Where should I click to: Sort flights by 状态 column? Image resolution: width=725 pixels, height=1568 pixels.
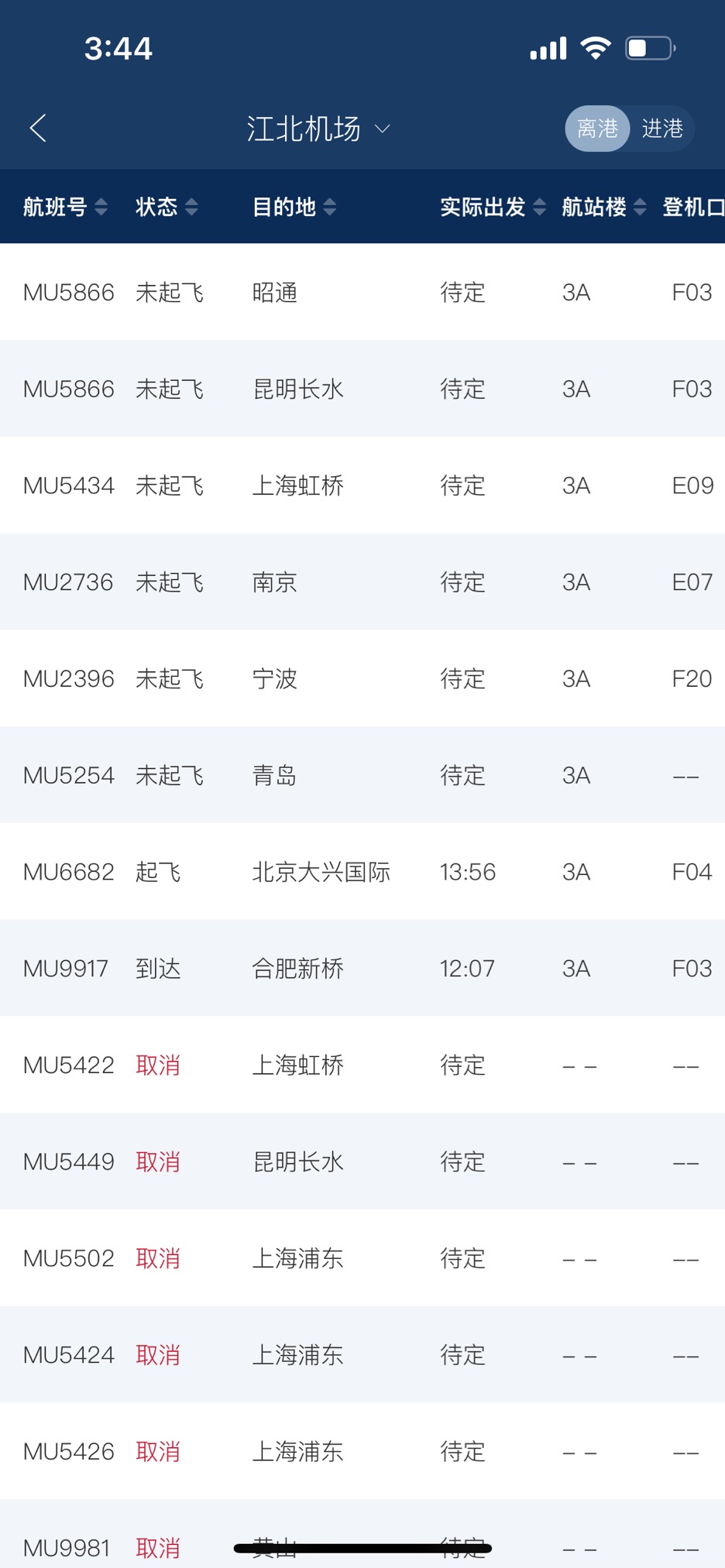click(x=167, y=207)
